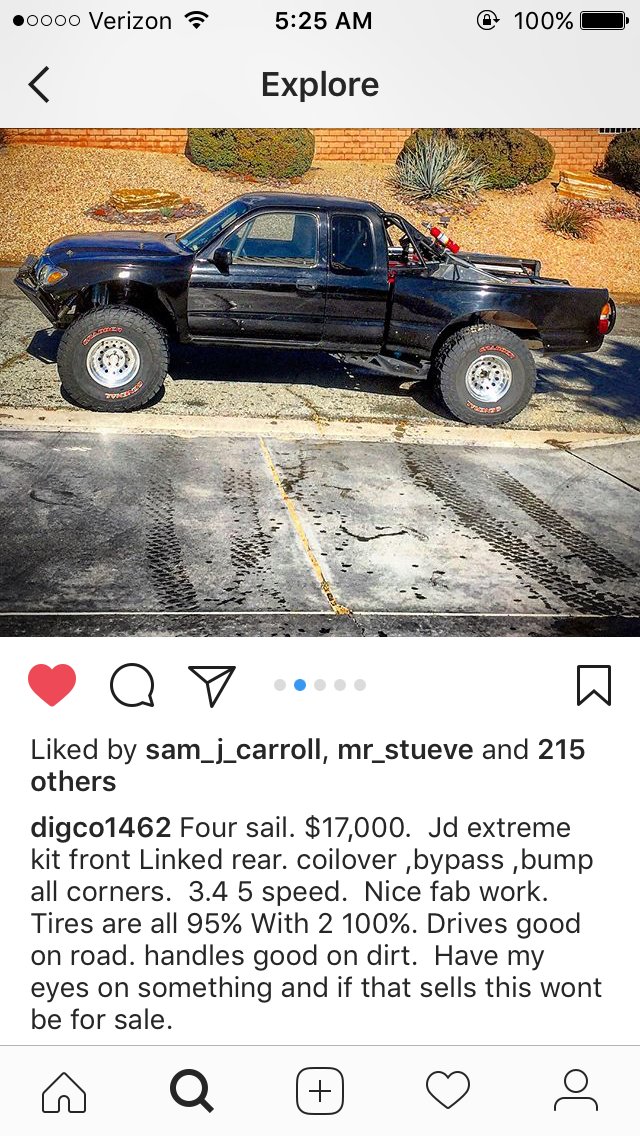Unlike the post with the red heart
This screenshot has width=640, height=1136.
click(52, 685)
